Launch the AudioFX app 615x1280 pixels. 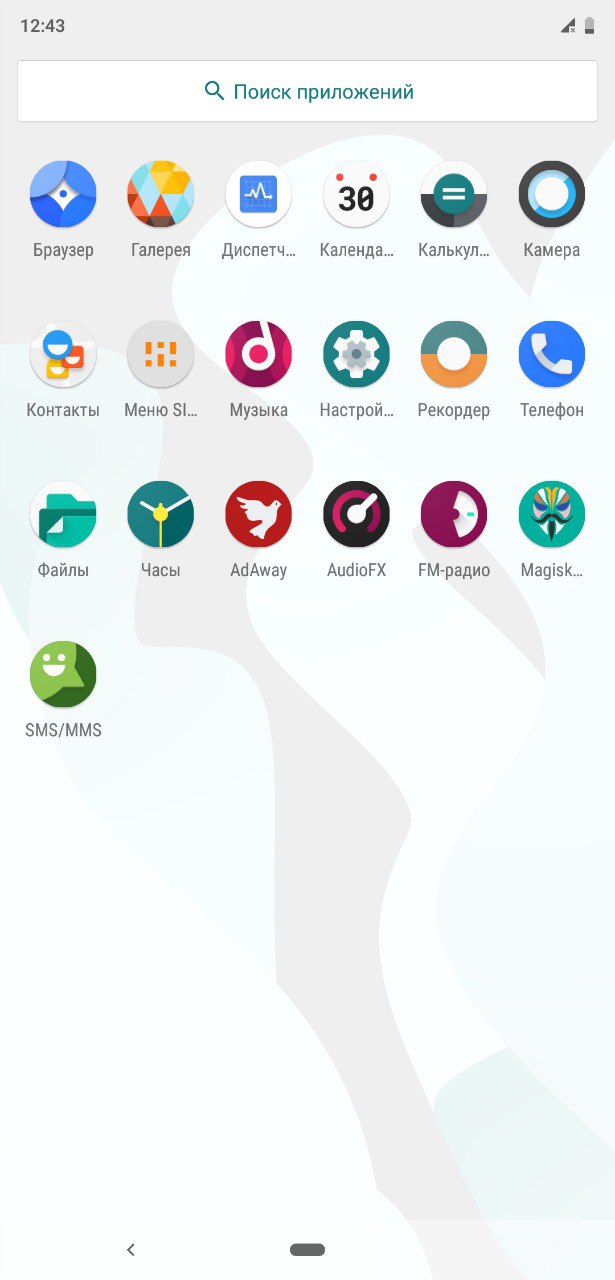click(356, 514)
